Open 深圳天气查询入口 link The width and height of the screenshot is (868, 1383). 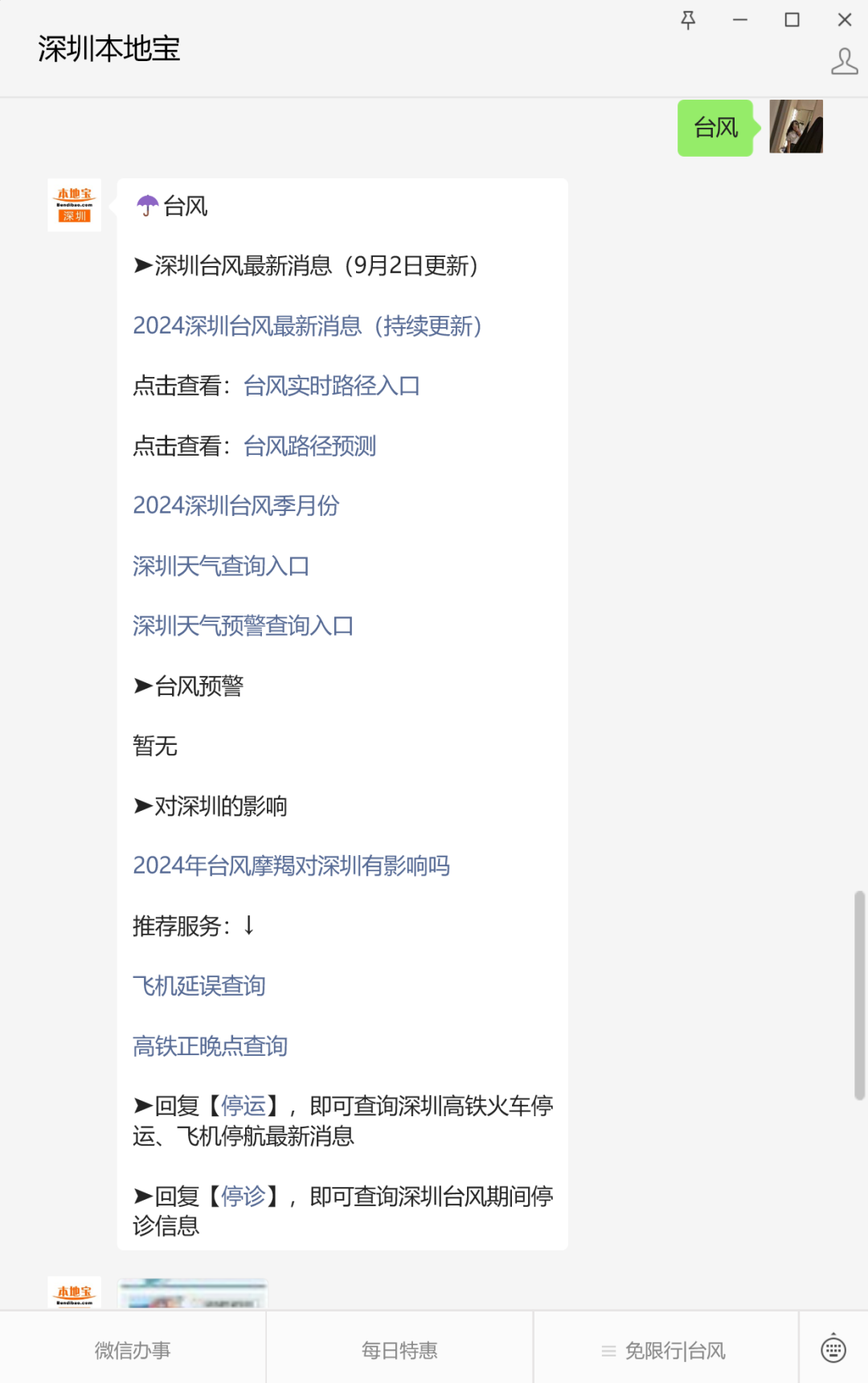(221, 566)
